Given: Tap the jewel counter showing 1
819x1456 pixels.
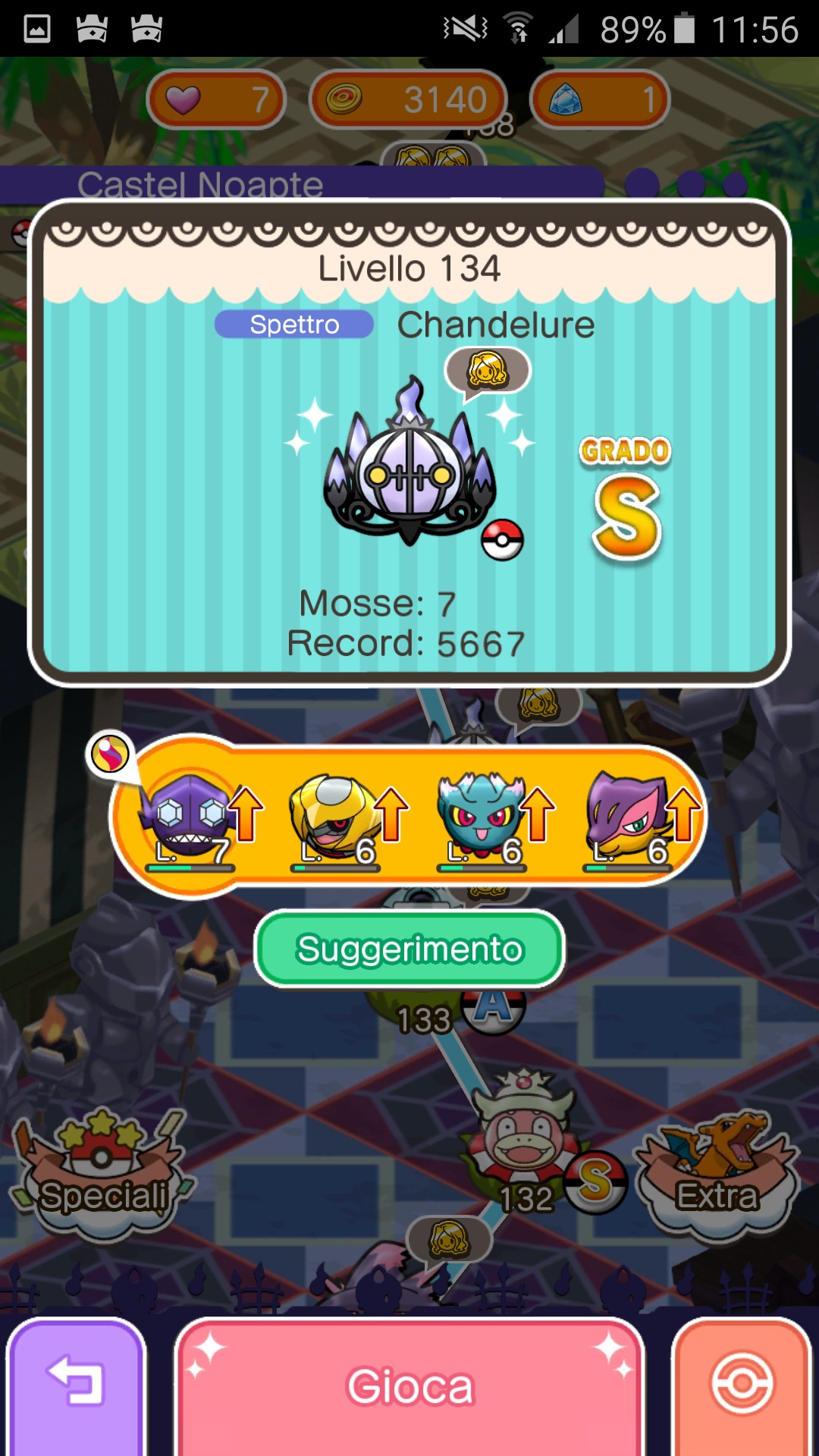Looking at the screenshot, I should click(599, 99).
